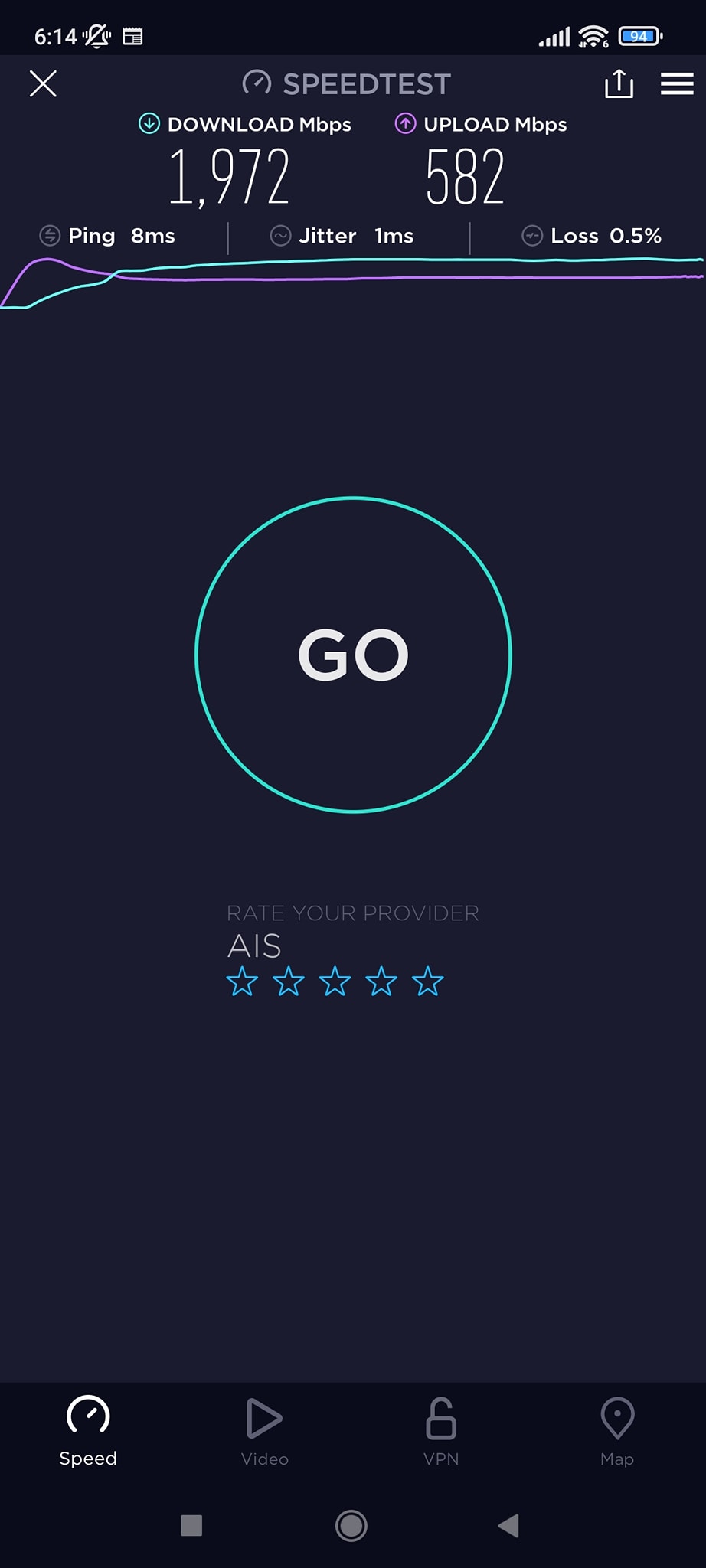The width and height of the screenshot is (706, 1568).
Task: Start a new test with GO
Action: (353, 655)
